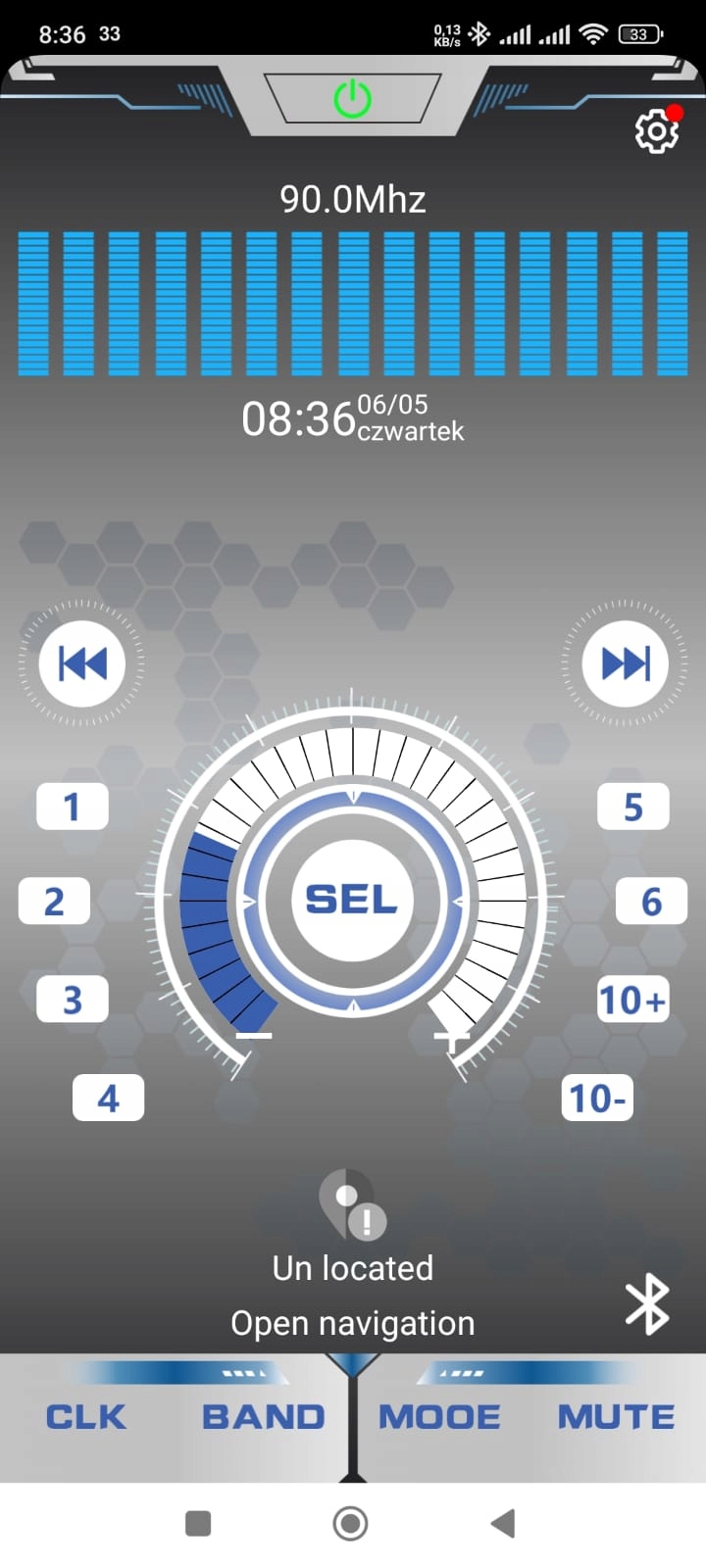This screenshot has width=706, height=1568.
Task: Select preset 2
Action: pos(54,901)
